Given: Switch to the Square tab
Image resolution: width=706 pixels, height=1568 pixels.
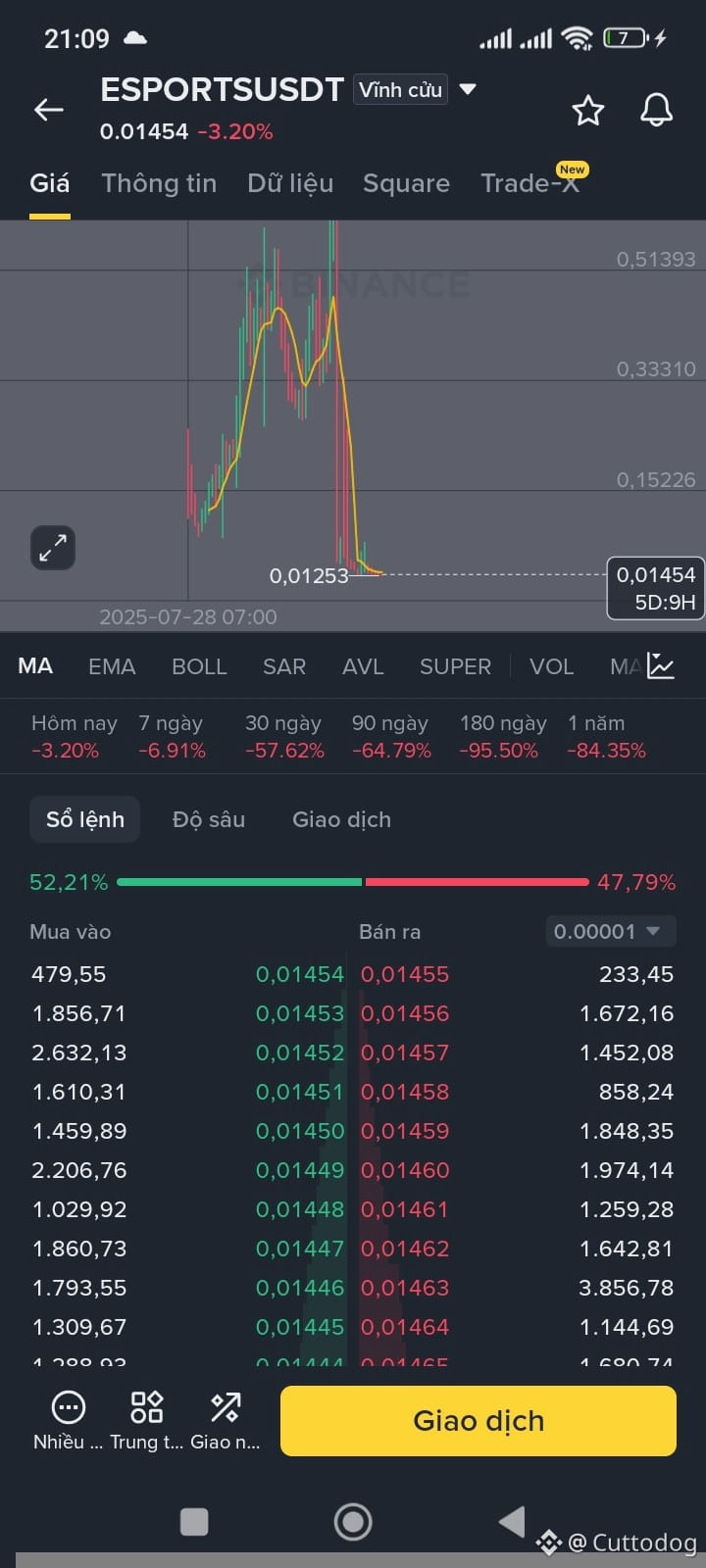Looking at the screenshot, I should tap(406, 183).
